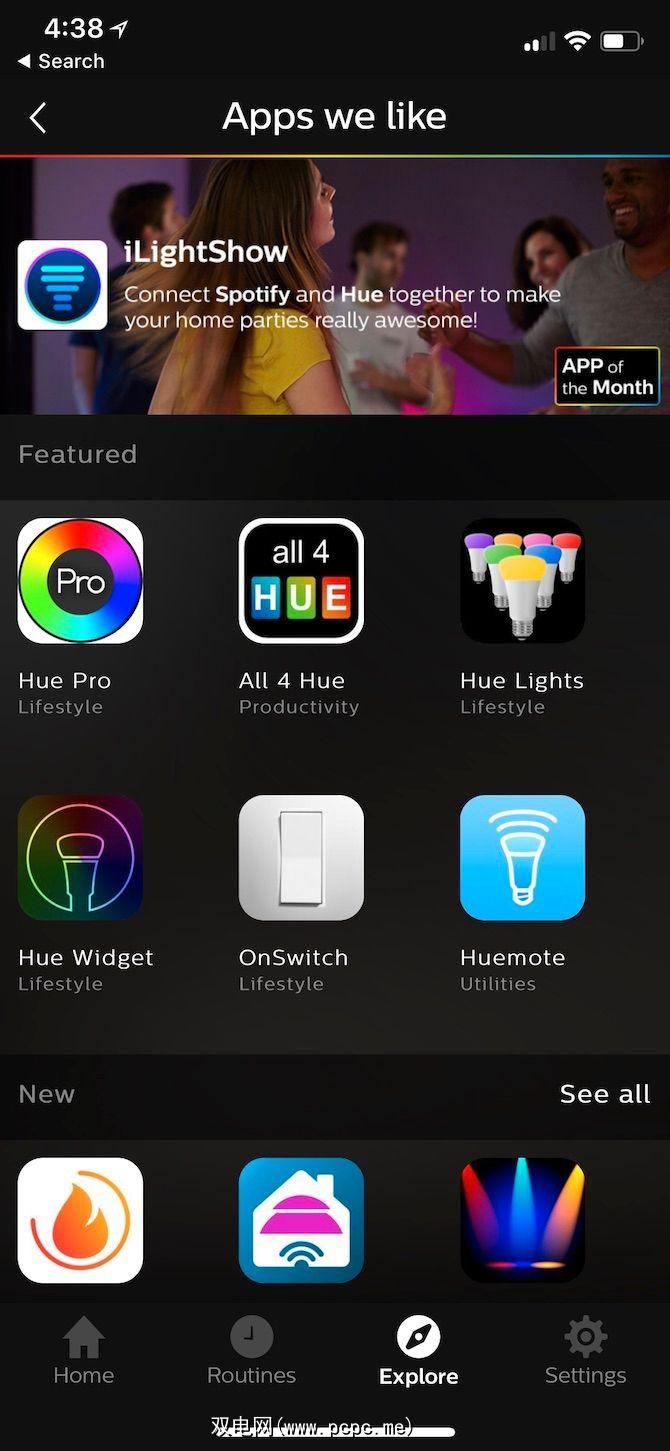Return to Search via status bar link
This screenshot has width=670, height=1451.
click(62, 61)
